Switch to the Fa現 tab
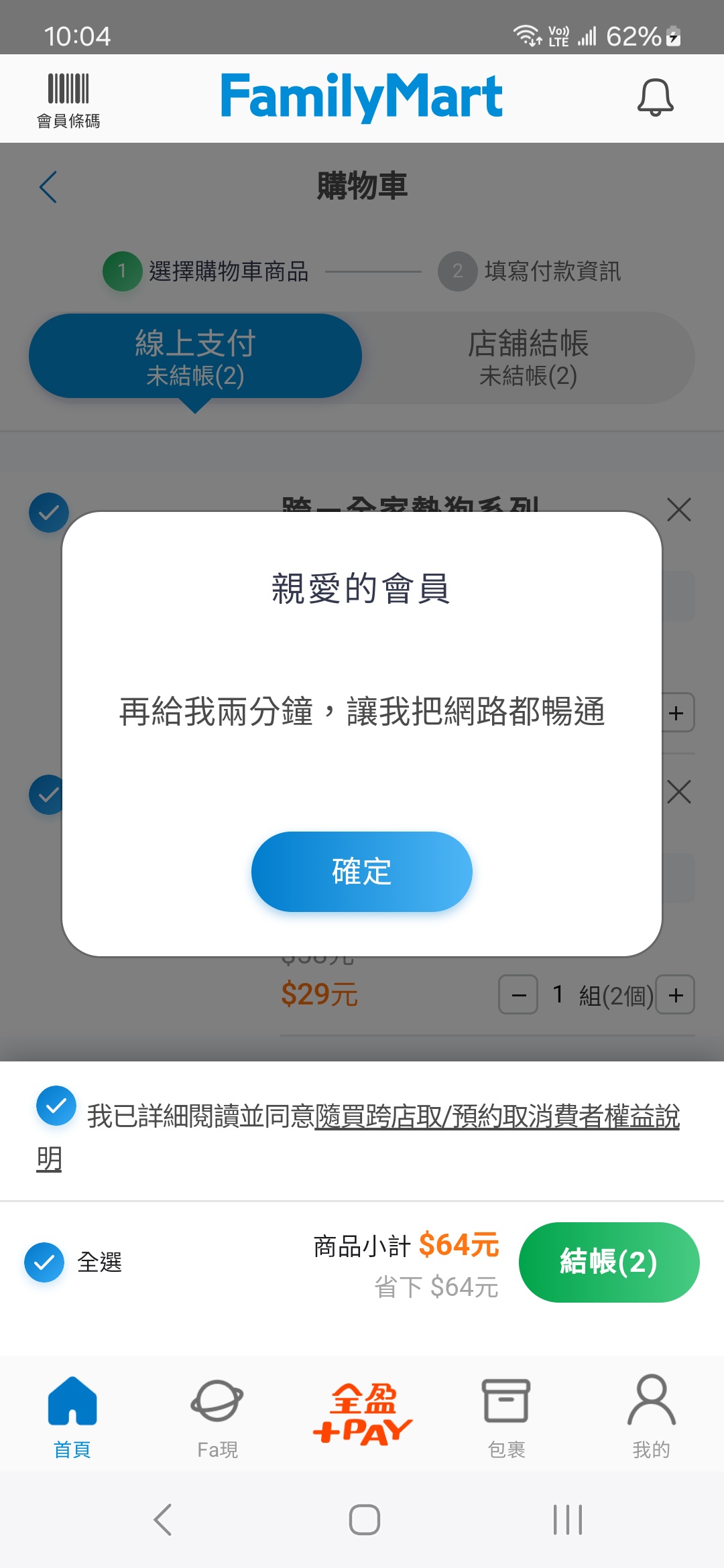The height and width of the screenshot is (1568, 724). [x=217, y=1417]
